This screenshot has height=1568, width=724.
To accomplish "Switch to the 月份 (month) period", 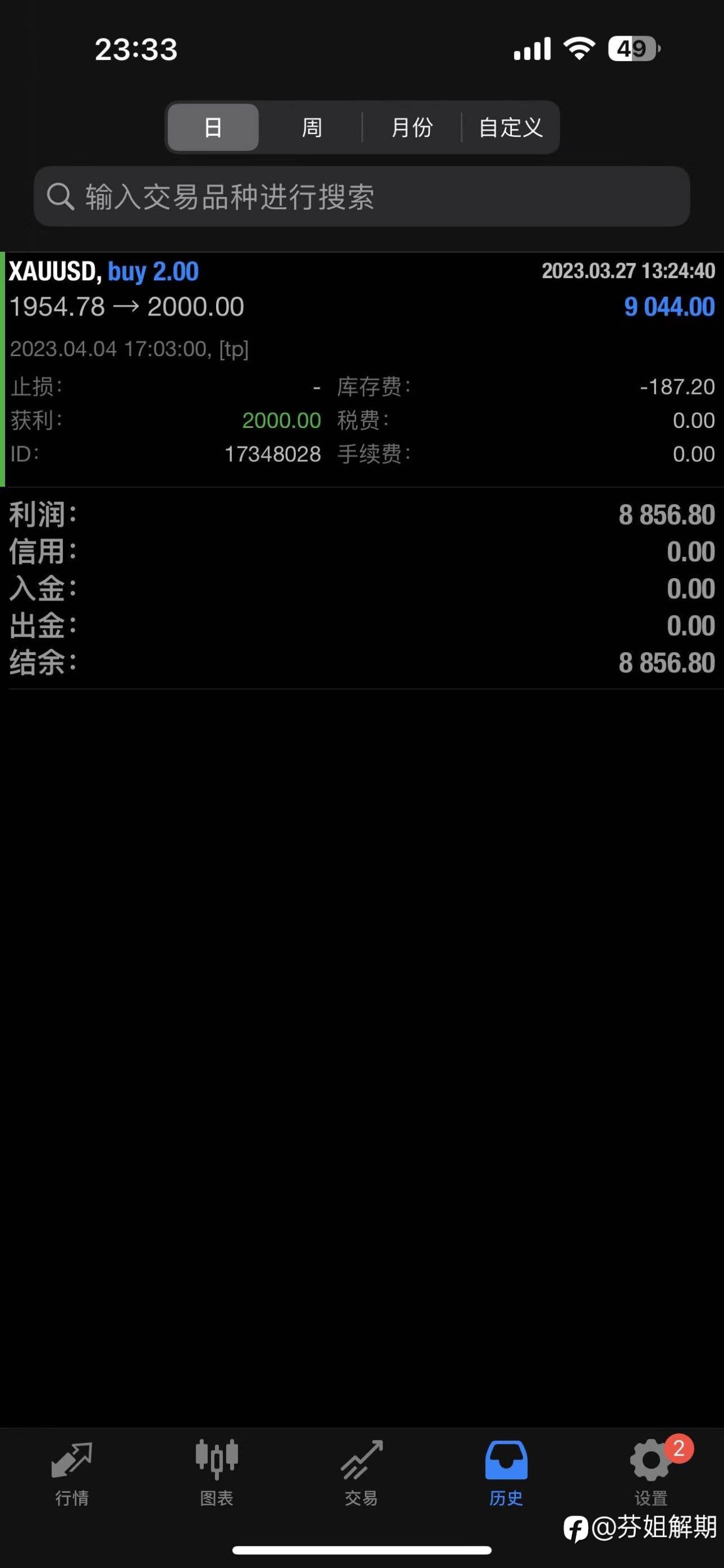I will 412,127.
